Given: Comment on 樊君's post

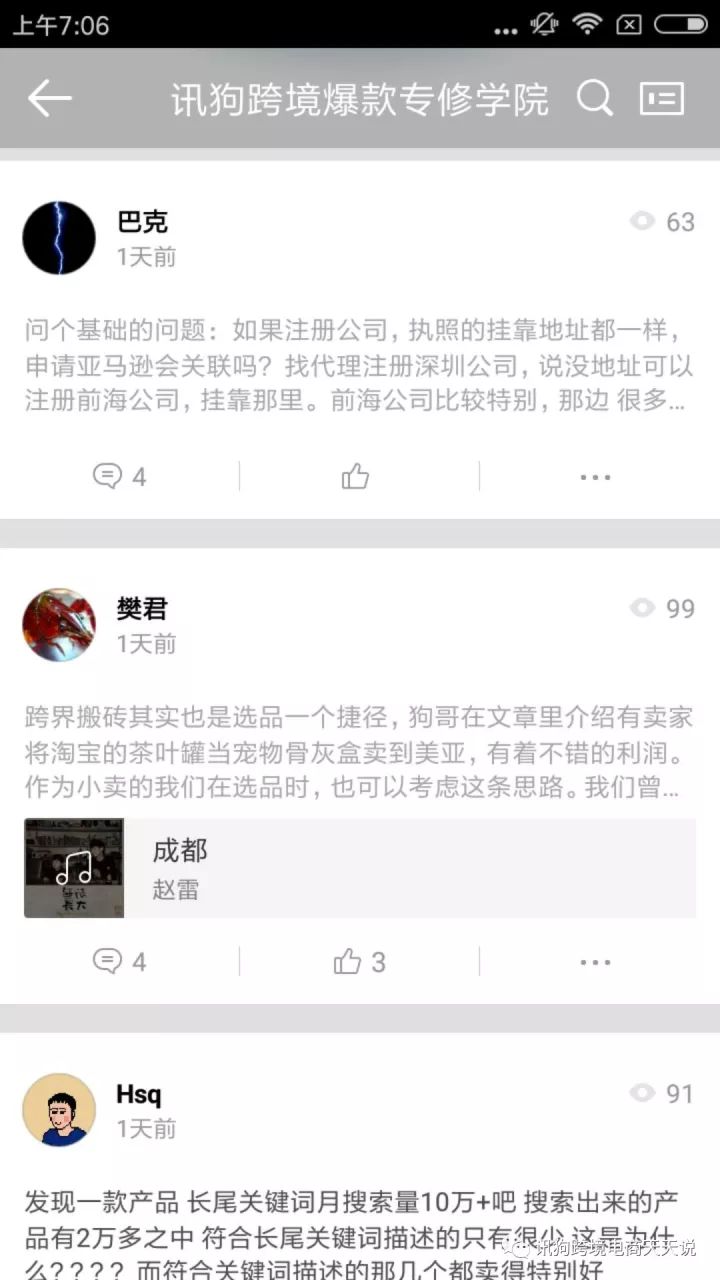Looking at the screenshot, I should click(x=120, y=962).
